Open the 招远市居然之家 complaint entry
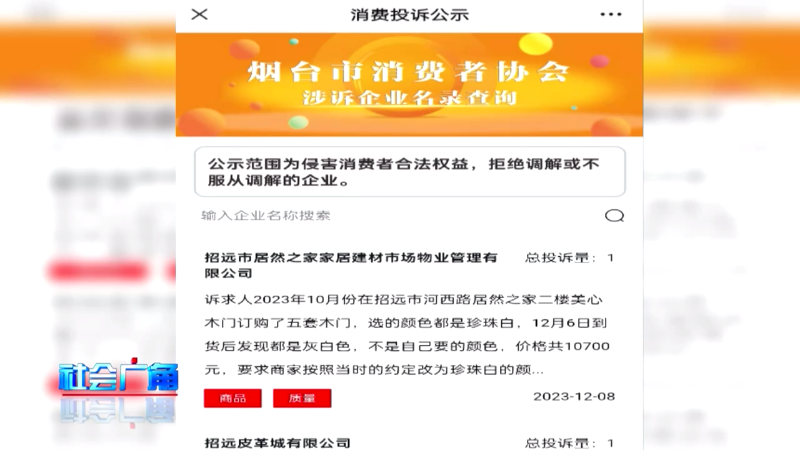800x450 pixels. (351, 265)
